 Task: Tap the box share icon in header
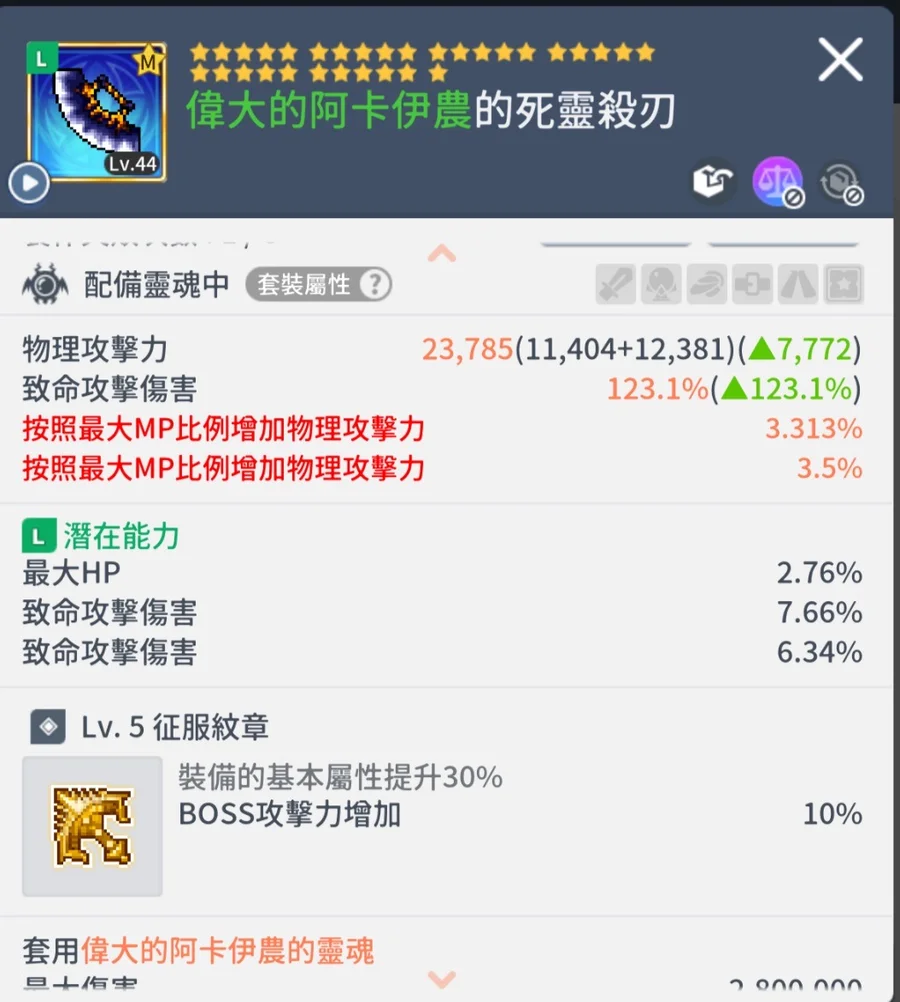point(712,183)
